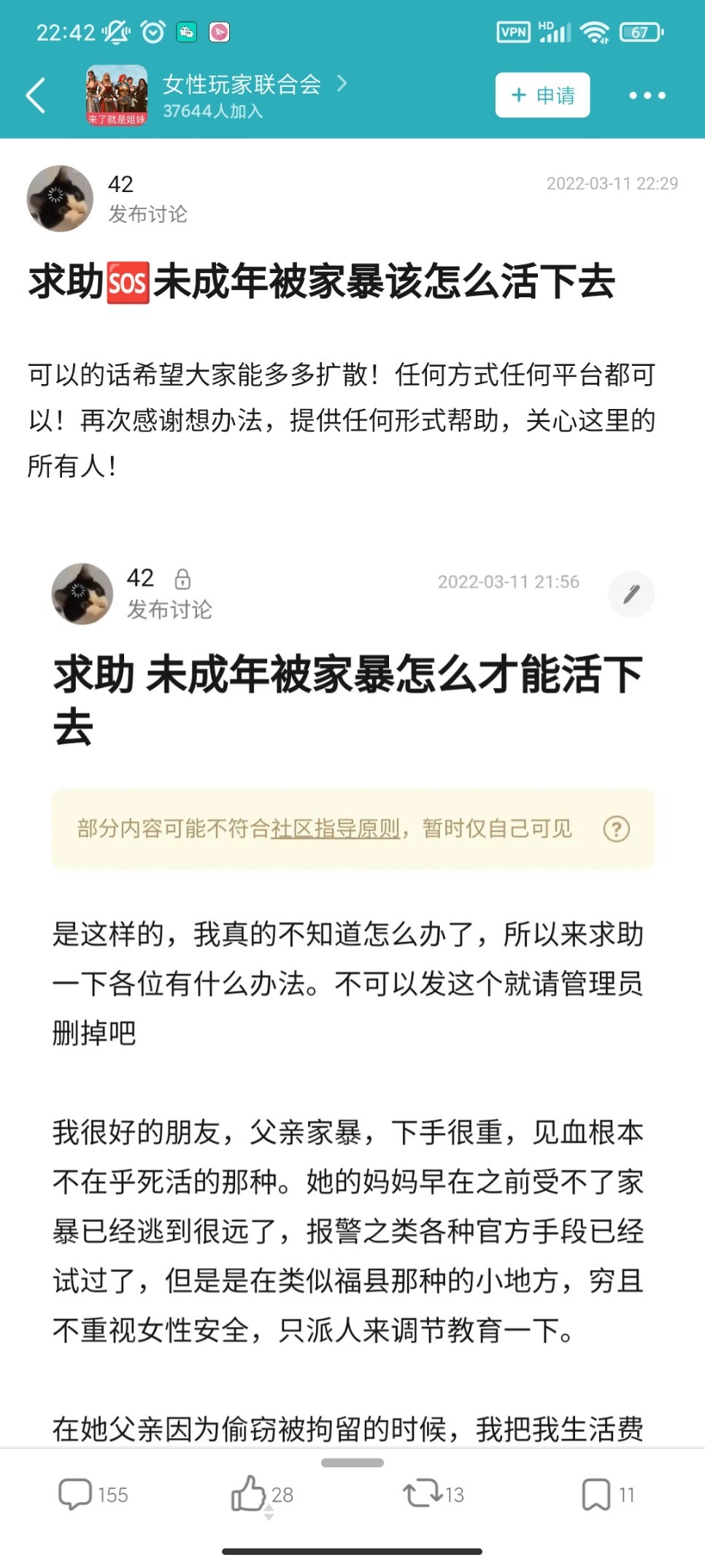705x1568 pixels.
Task: Bookmark this post with 11 saves
Action: (x=608, y=1495)
